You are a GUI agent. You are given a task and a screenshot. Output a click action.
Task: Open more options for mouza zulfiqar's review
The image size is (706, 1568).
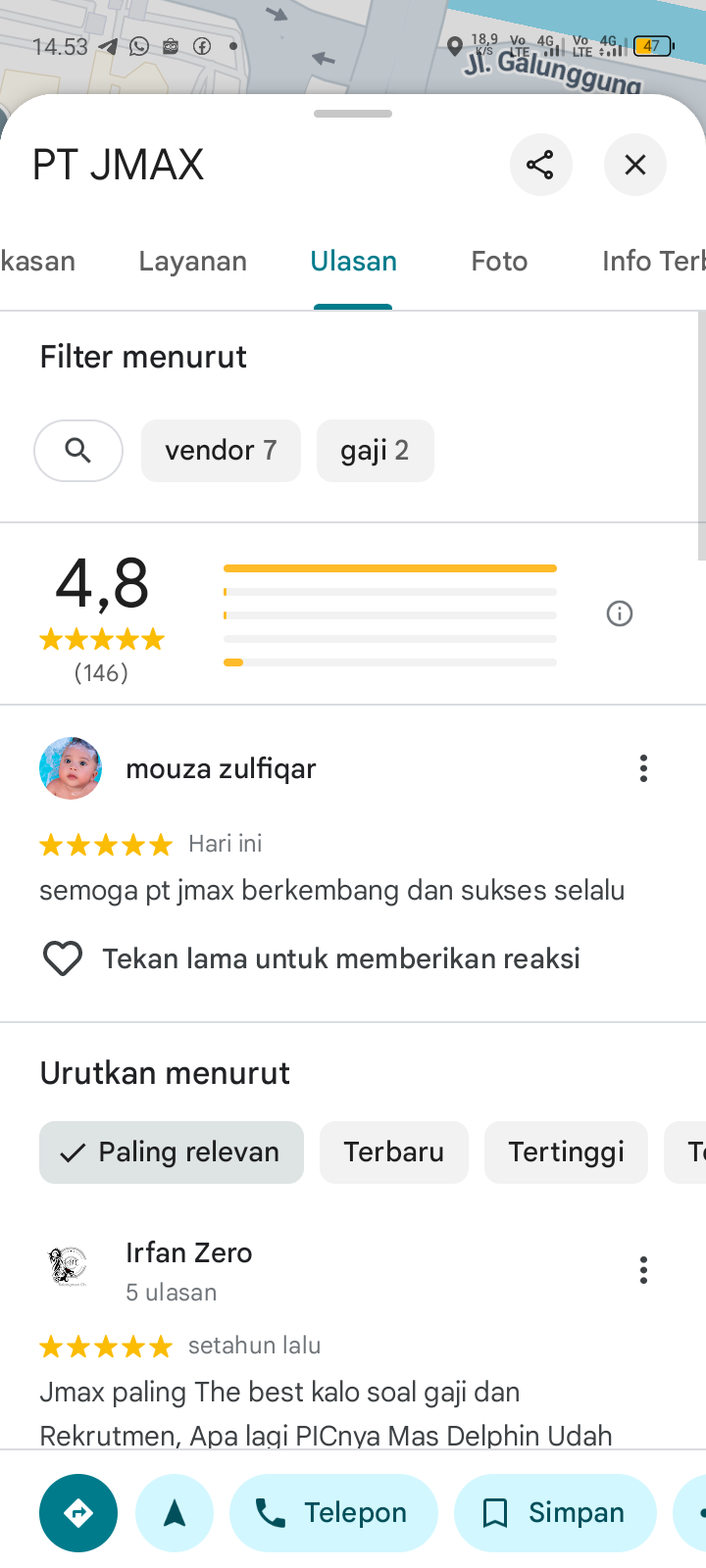(643, 768)
